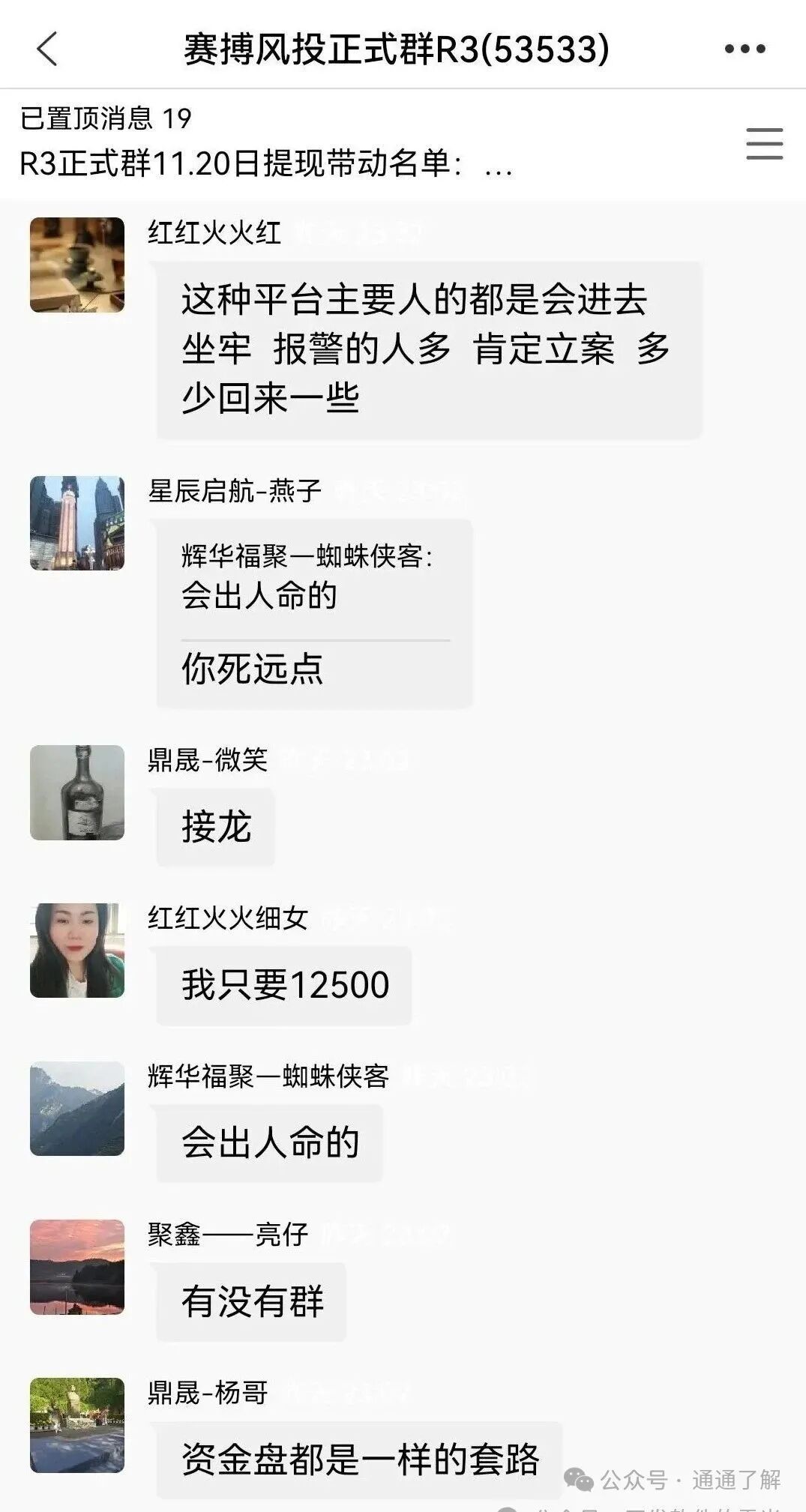The width and height of the screenshot is (806, 1512).
Task: Select the pinned messages banner tab area
Action: pyautogui.click(x=375, y=142)
